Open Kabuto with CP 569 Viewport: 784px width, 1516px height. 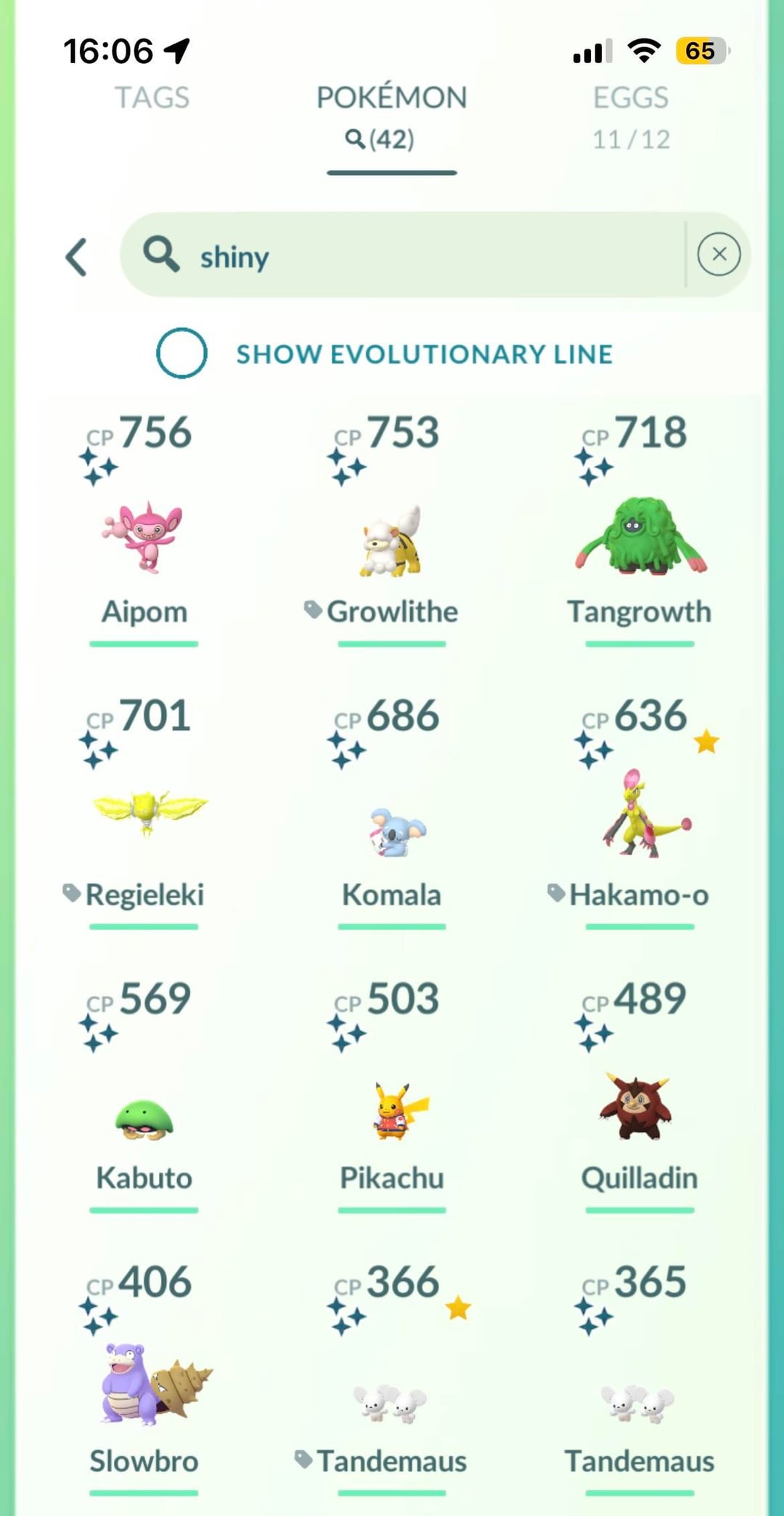[x=144, y=1120]
